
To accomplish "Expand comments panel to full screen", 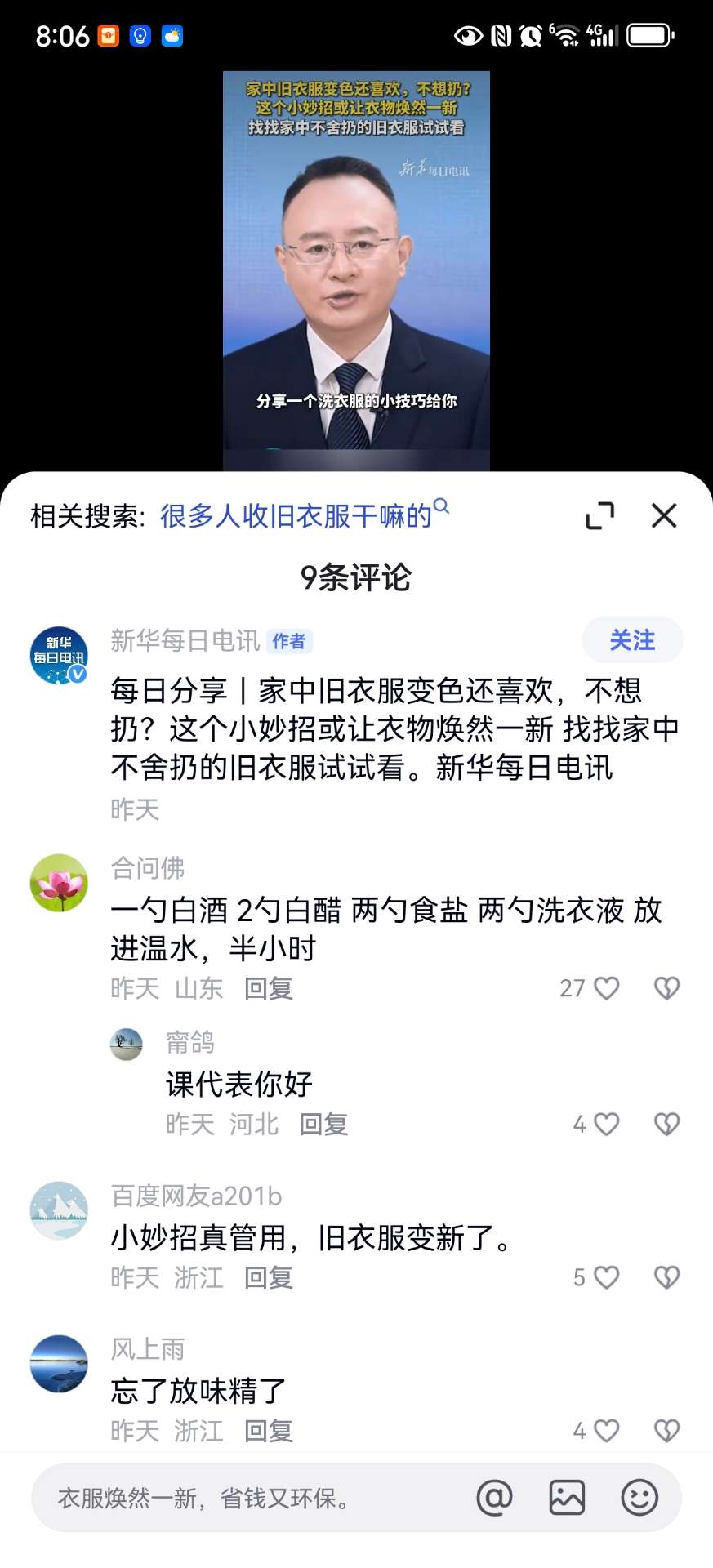I will pos(600,515).
